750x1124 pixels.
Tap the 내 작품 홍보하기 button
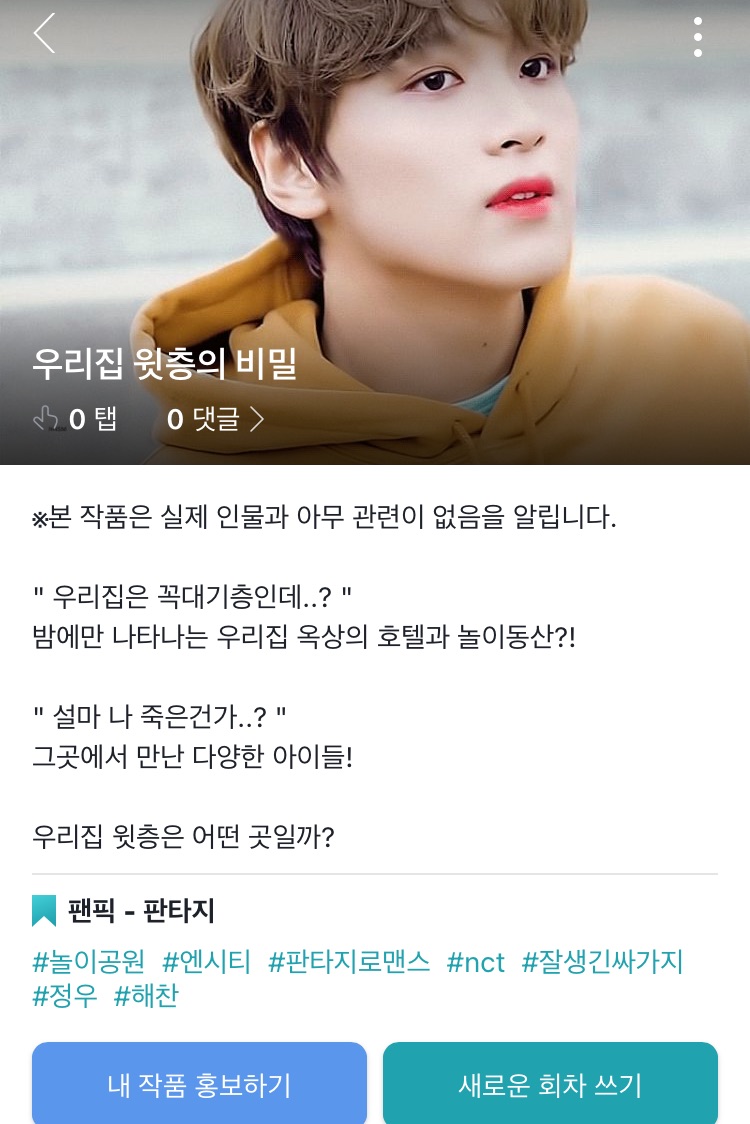(x=199, y=1084)
